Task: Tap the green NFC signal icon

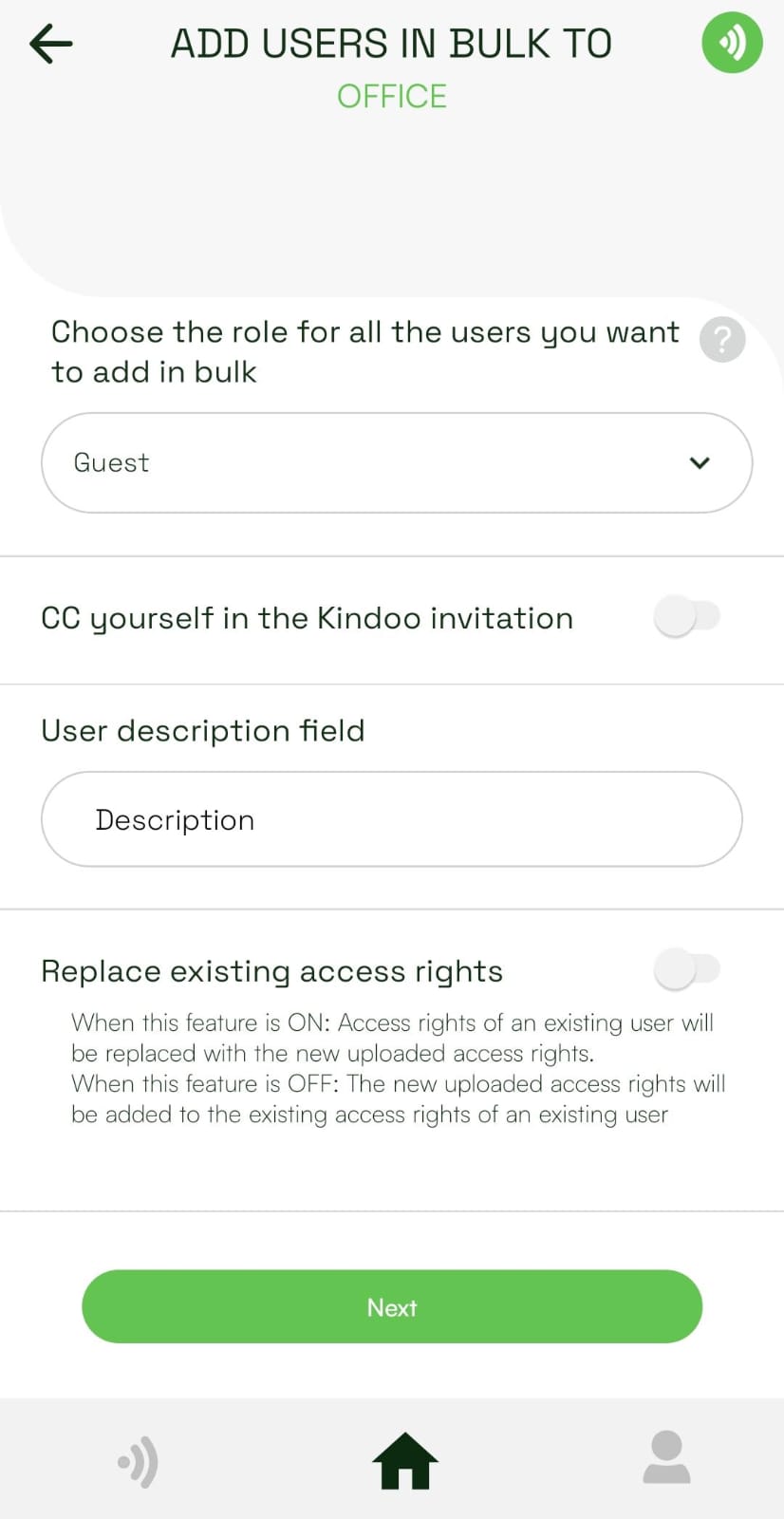Action: (x=731, y=44)
